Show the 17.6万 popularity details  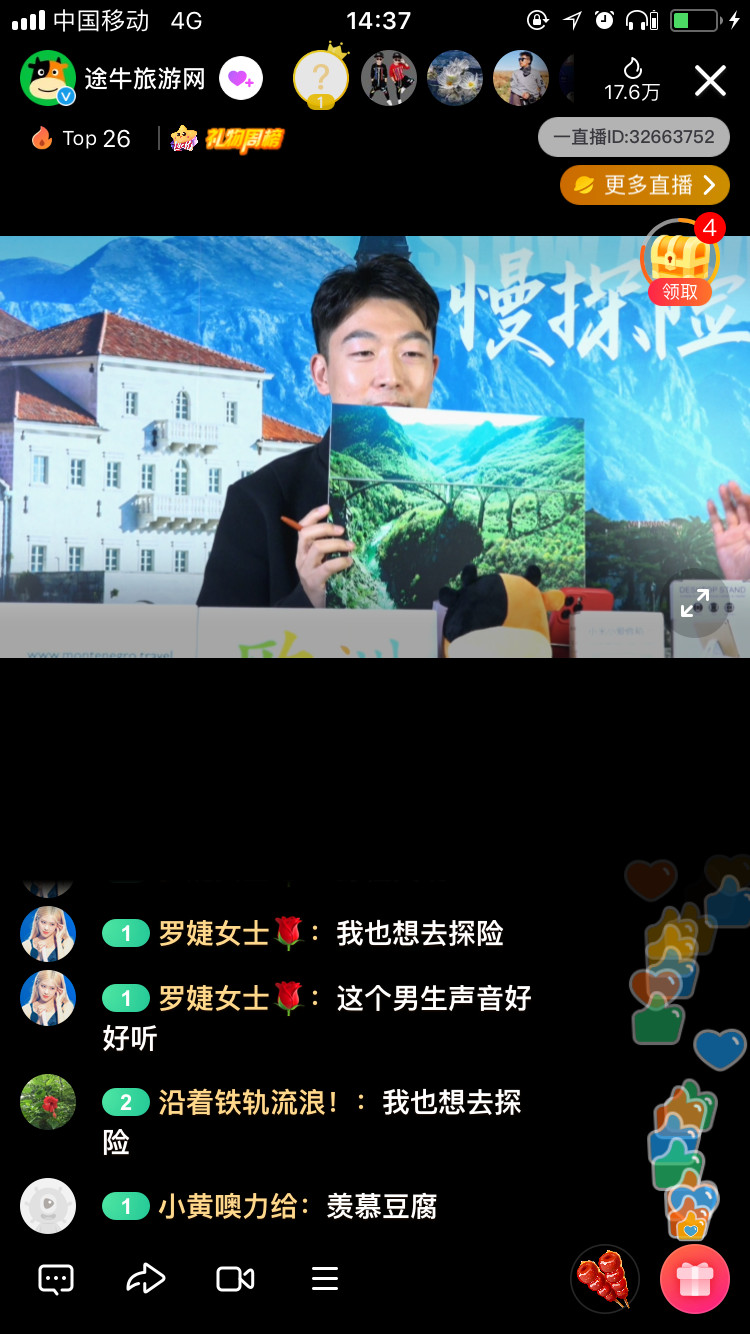click(x=632, y=80)
